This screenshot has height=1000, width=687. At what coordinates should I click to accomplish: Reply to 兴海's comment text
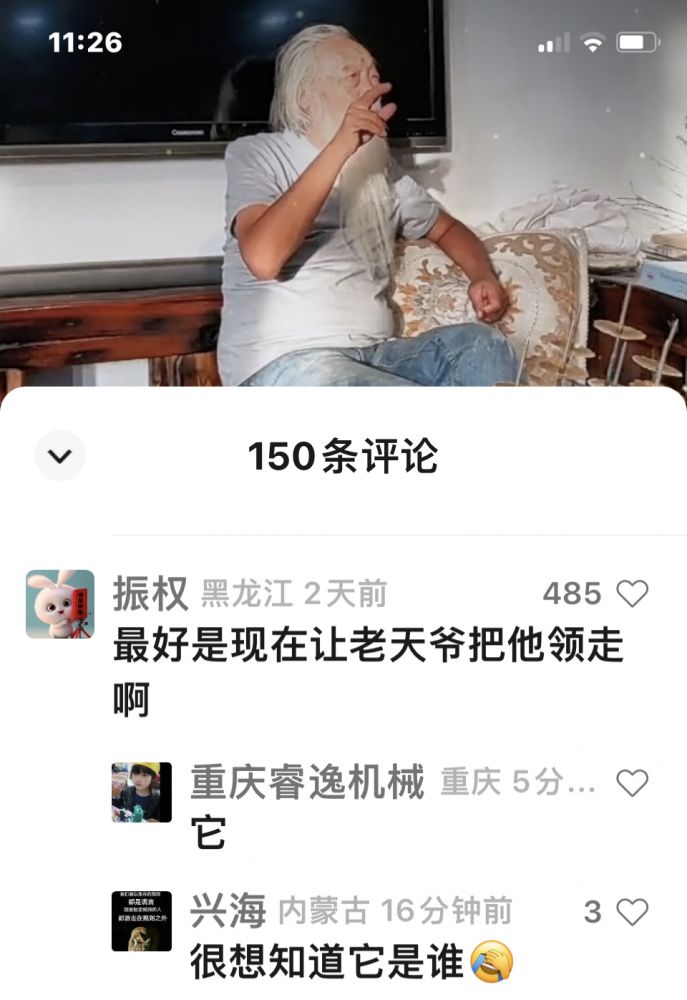pyautogui.click(x=328, y=963)
